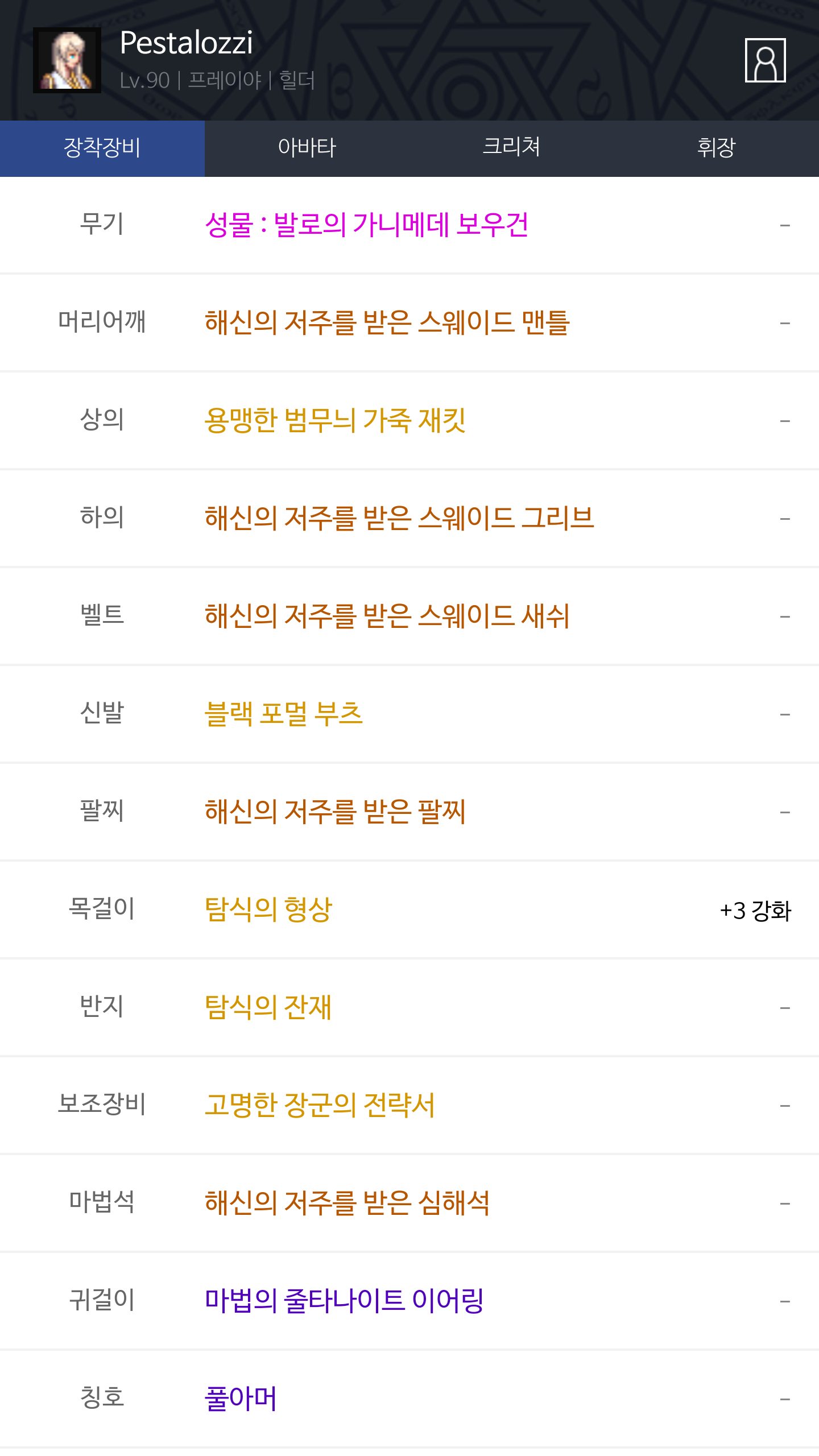Switch to the 휘장 tab

(x=717, y=148)
